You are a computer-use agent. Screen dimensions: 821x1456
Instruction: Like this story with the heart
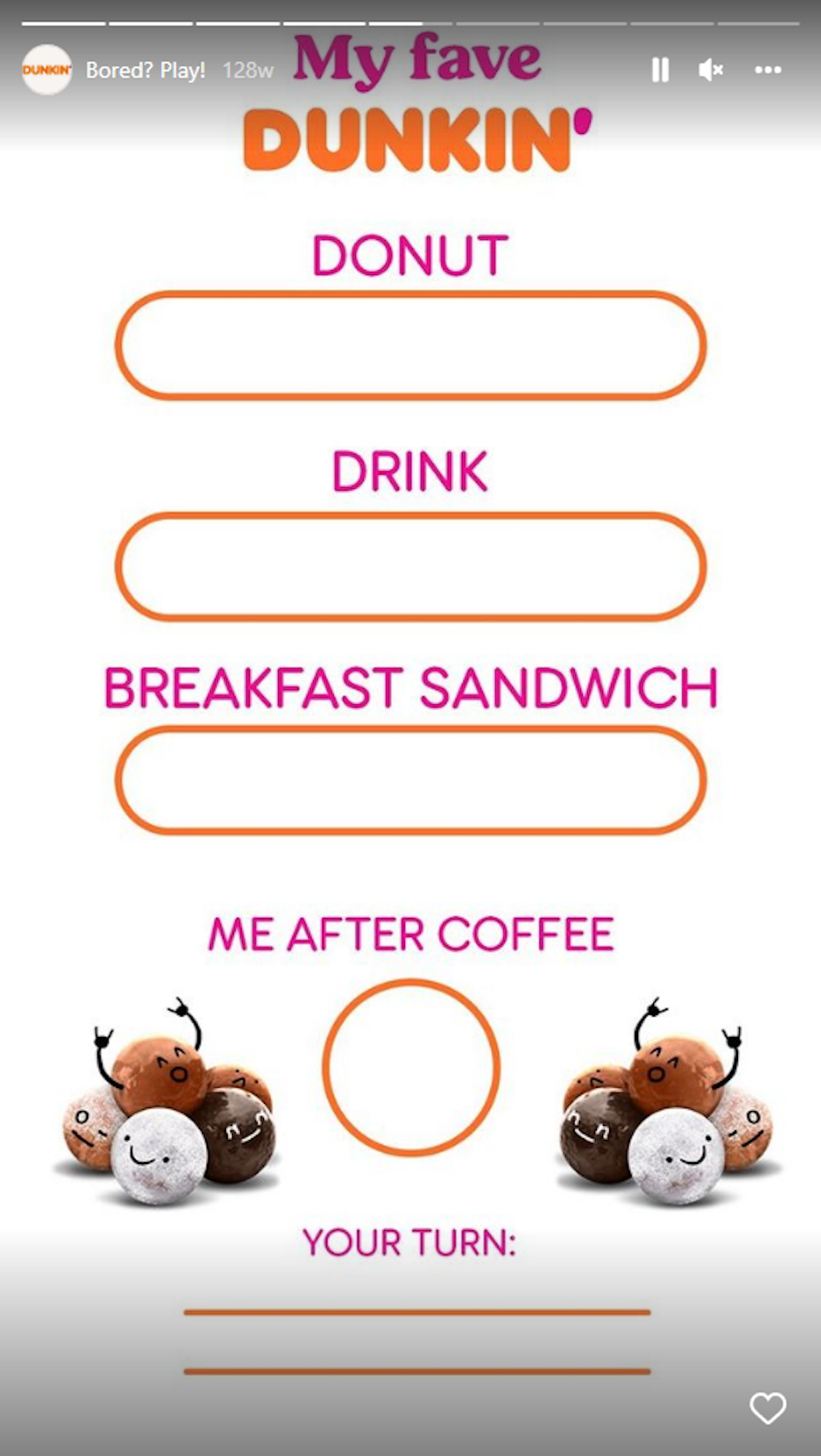pyautogui.click(x=767, y=1407)
